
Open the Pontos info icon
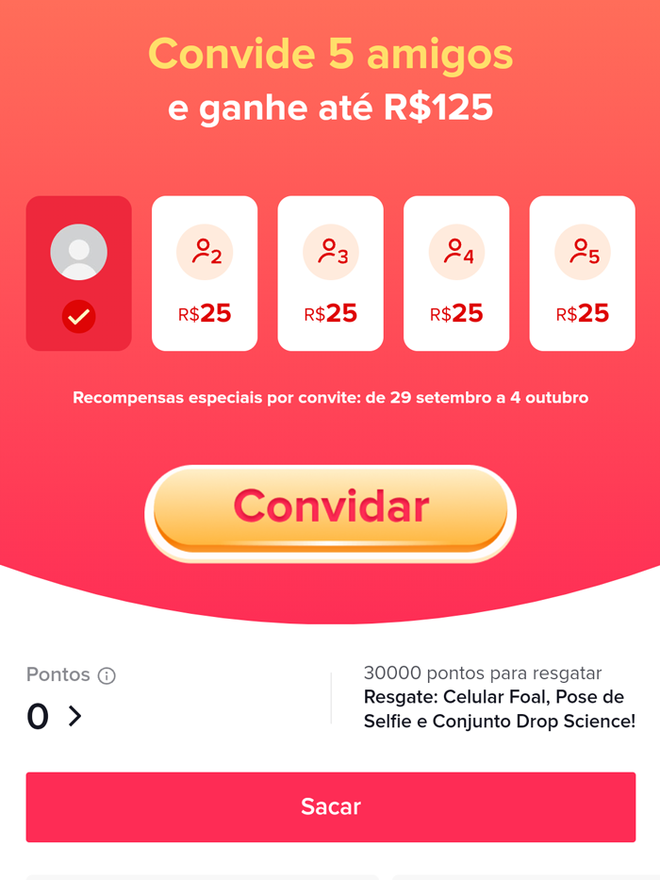point(107,676)
